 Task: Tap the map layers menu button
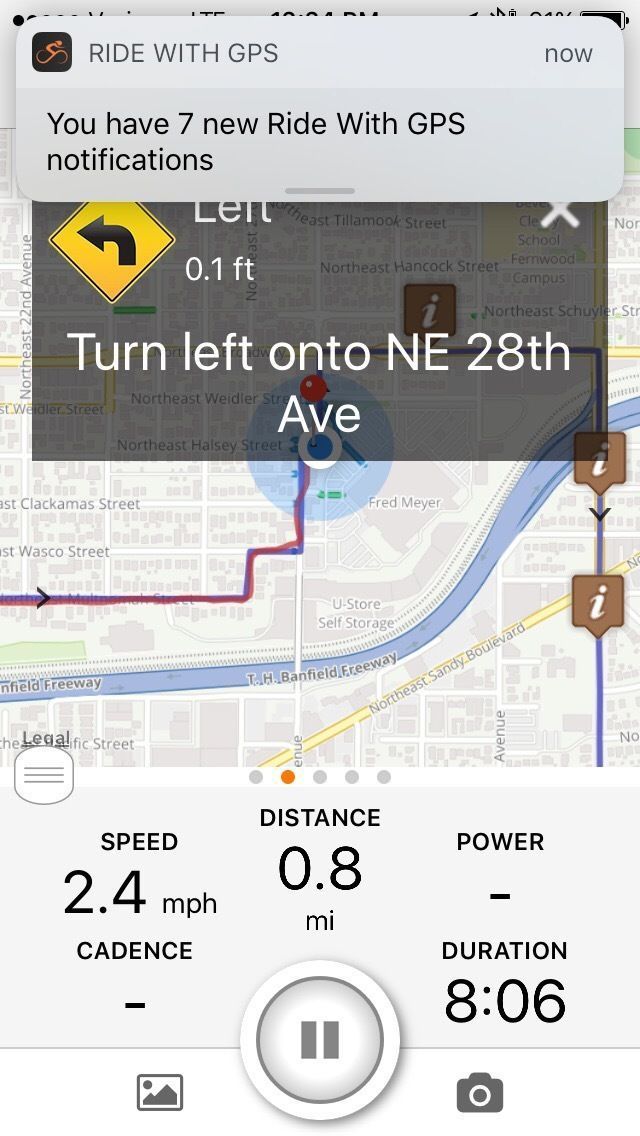pyautogui.click(x=44, y=775)
